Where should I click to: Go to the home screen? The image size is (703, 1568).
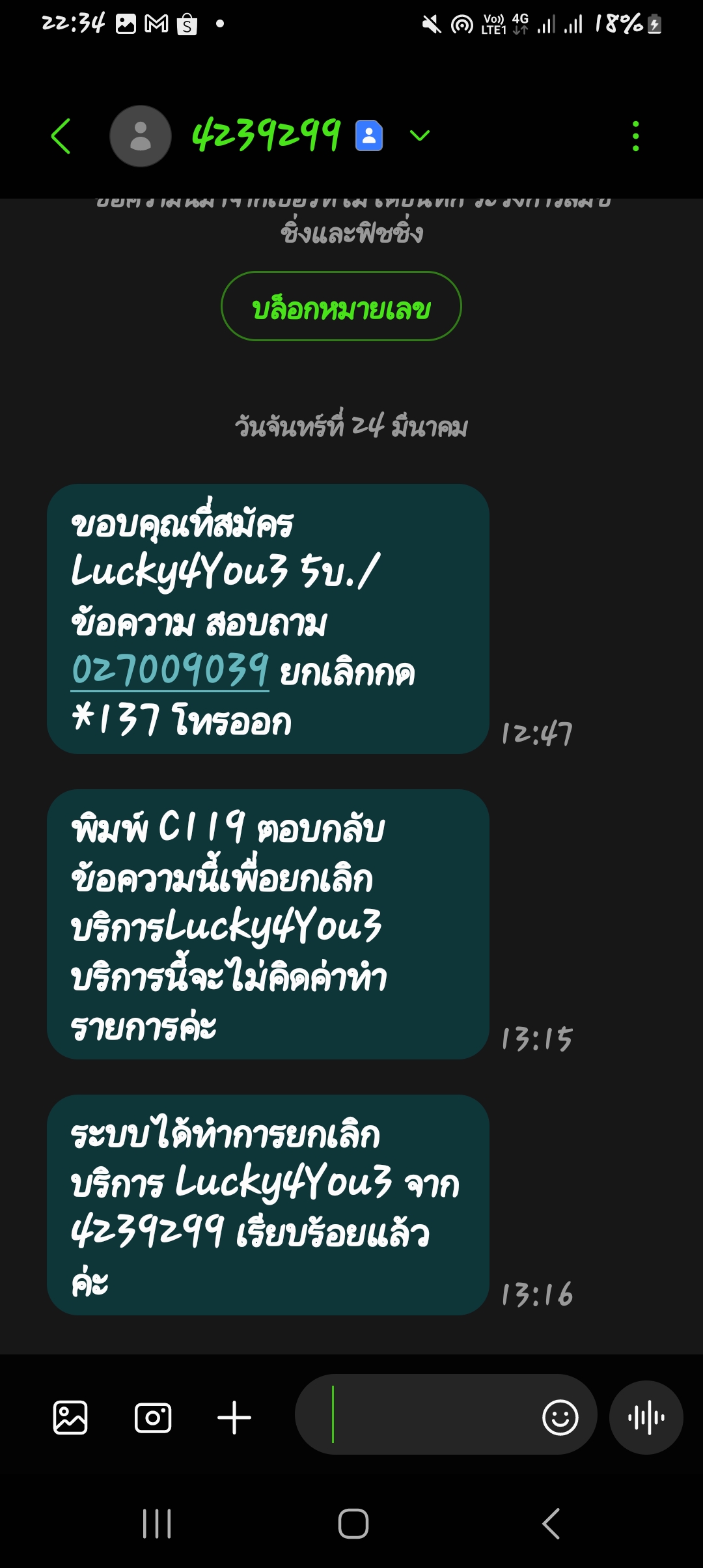tap(353, 1524)
